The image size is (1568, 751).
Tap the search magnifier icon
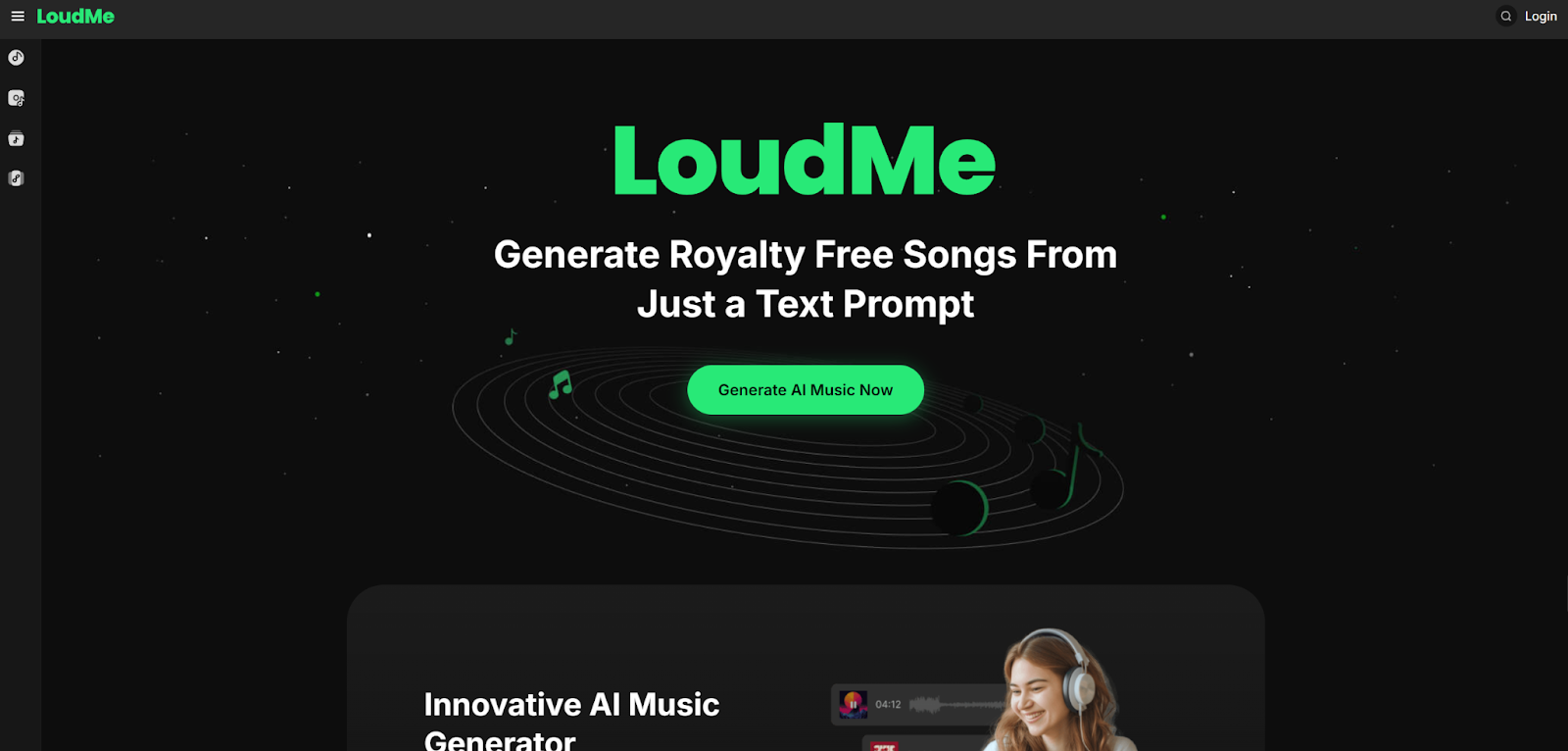coord(1506,17)
